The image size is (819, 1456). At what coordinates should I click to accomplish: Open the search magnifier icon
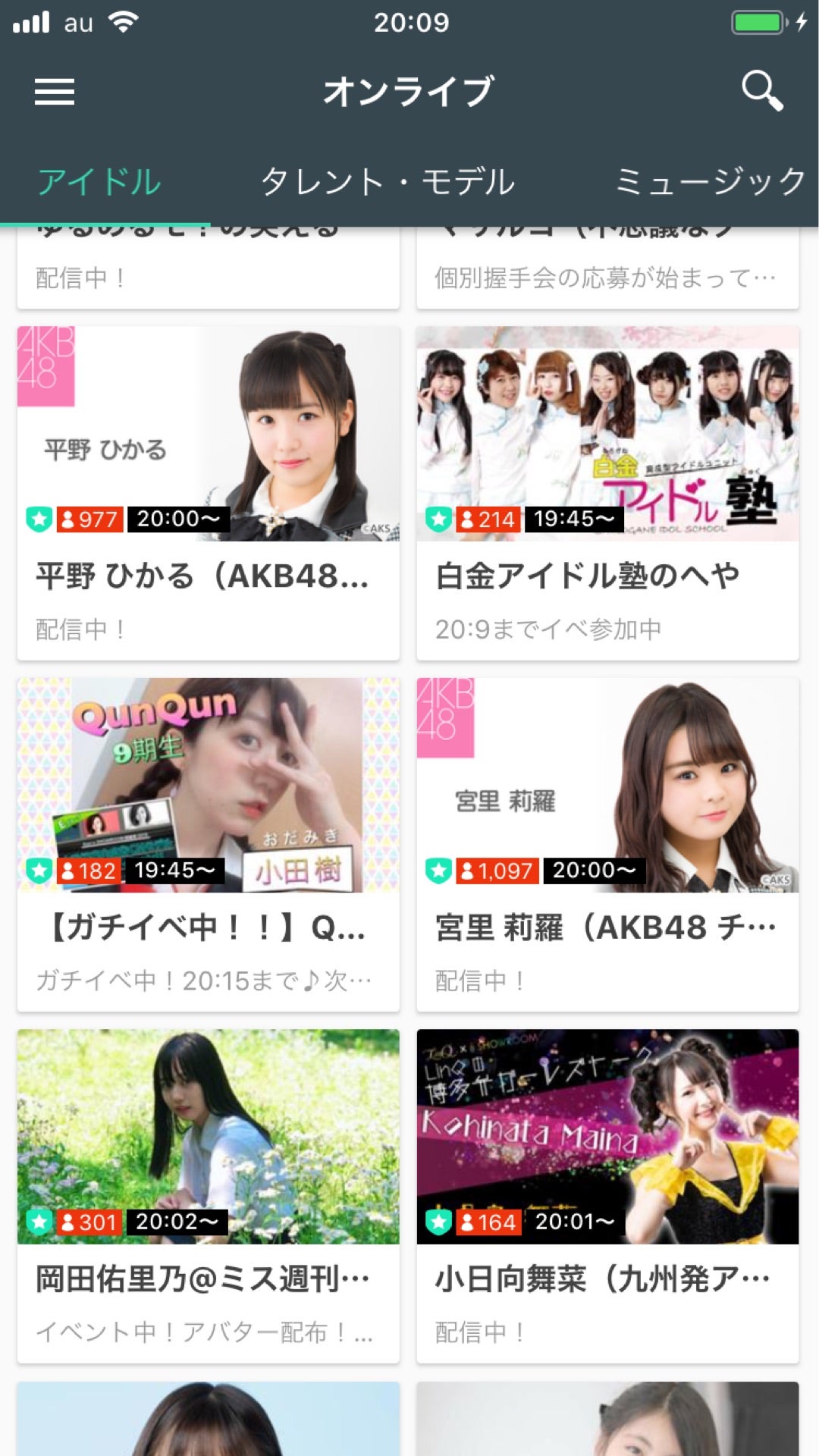coord(761,91)
